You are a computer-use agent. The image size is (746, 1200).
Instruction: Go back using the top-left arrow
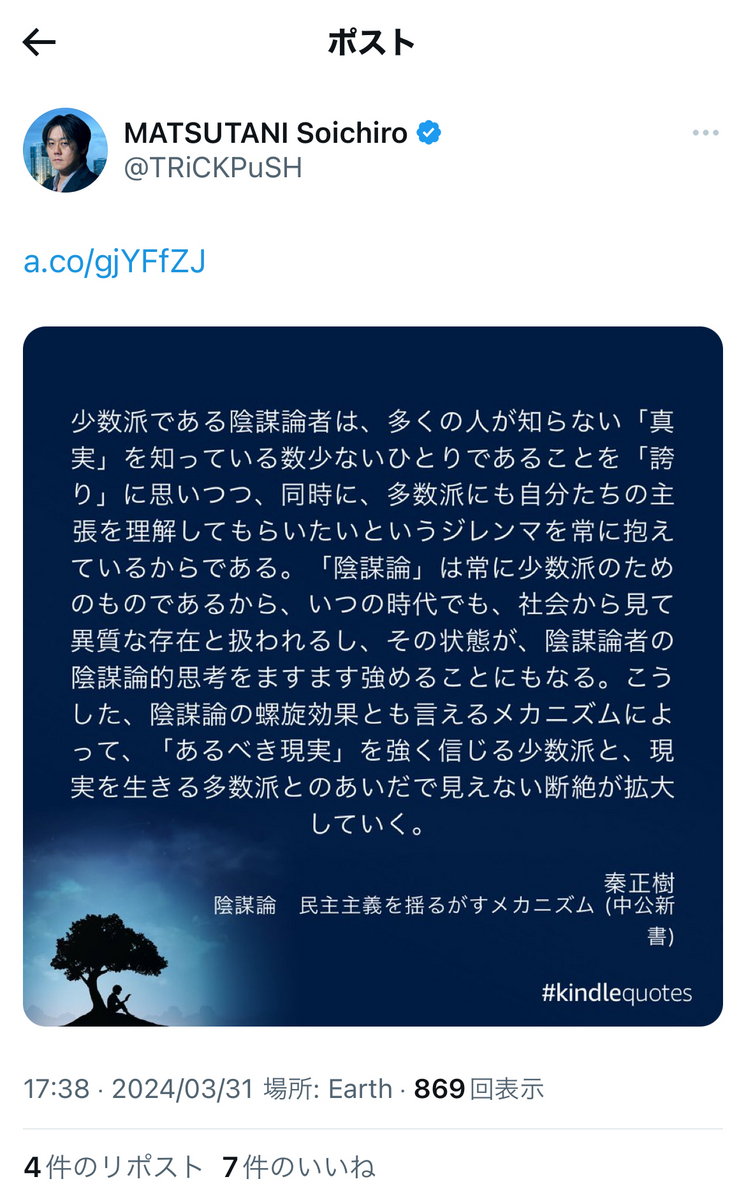click(39, 42)
